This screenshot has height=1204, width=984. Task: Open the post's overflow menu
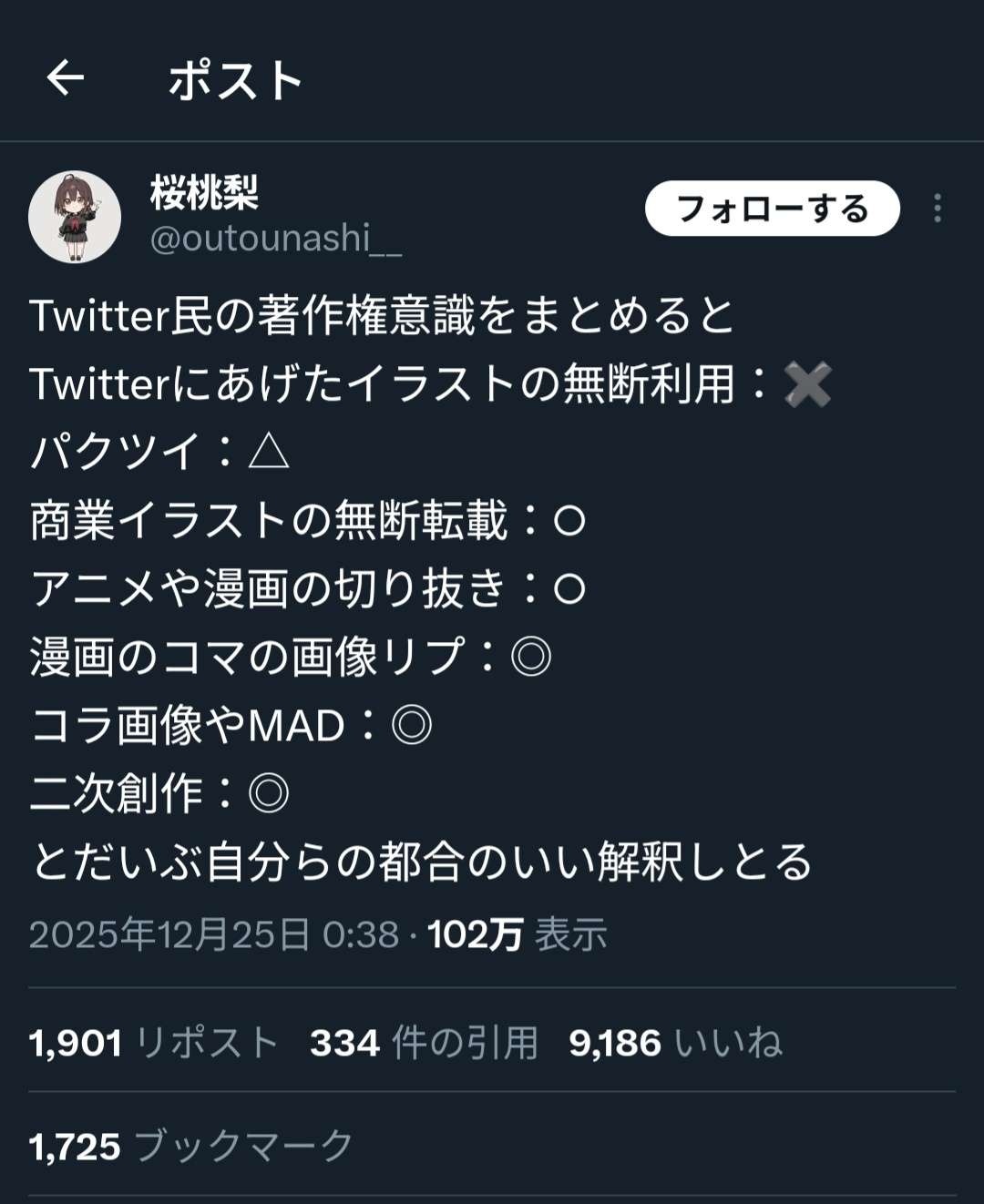(937, 209)
